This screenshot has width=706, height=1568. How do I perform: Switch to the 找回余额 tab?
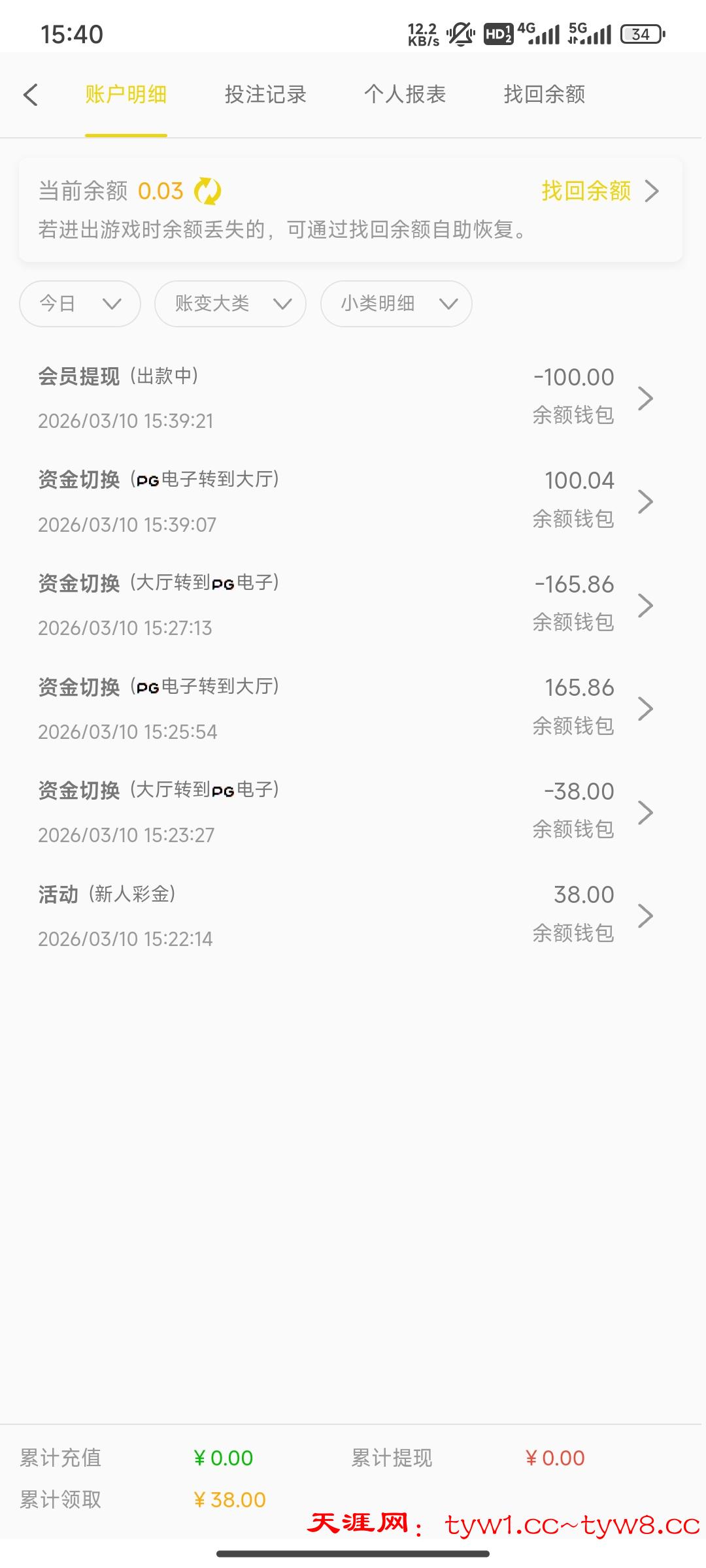pyautogui.click(x=544, y=95)
